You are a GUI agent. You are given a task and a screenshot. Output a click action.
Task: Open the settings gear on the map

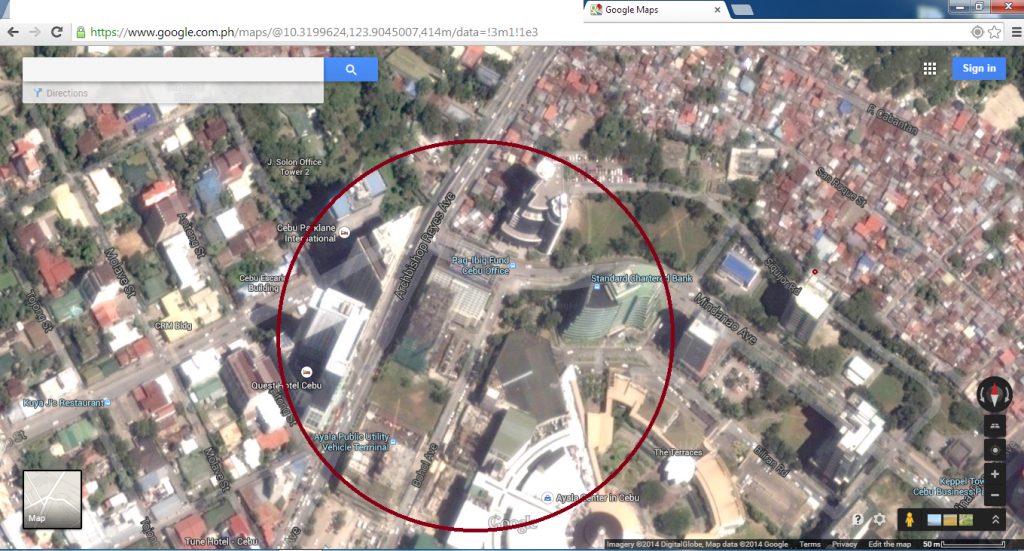coord(880,520)
